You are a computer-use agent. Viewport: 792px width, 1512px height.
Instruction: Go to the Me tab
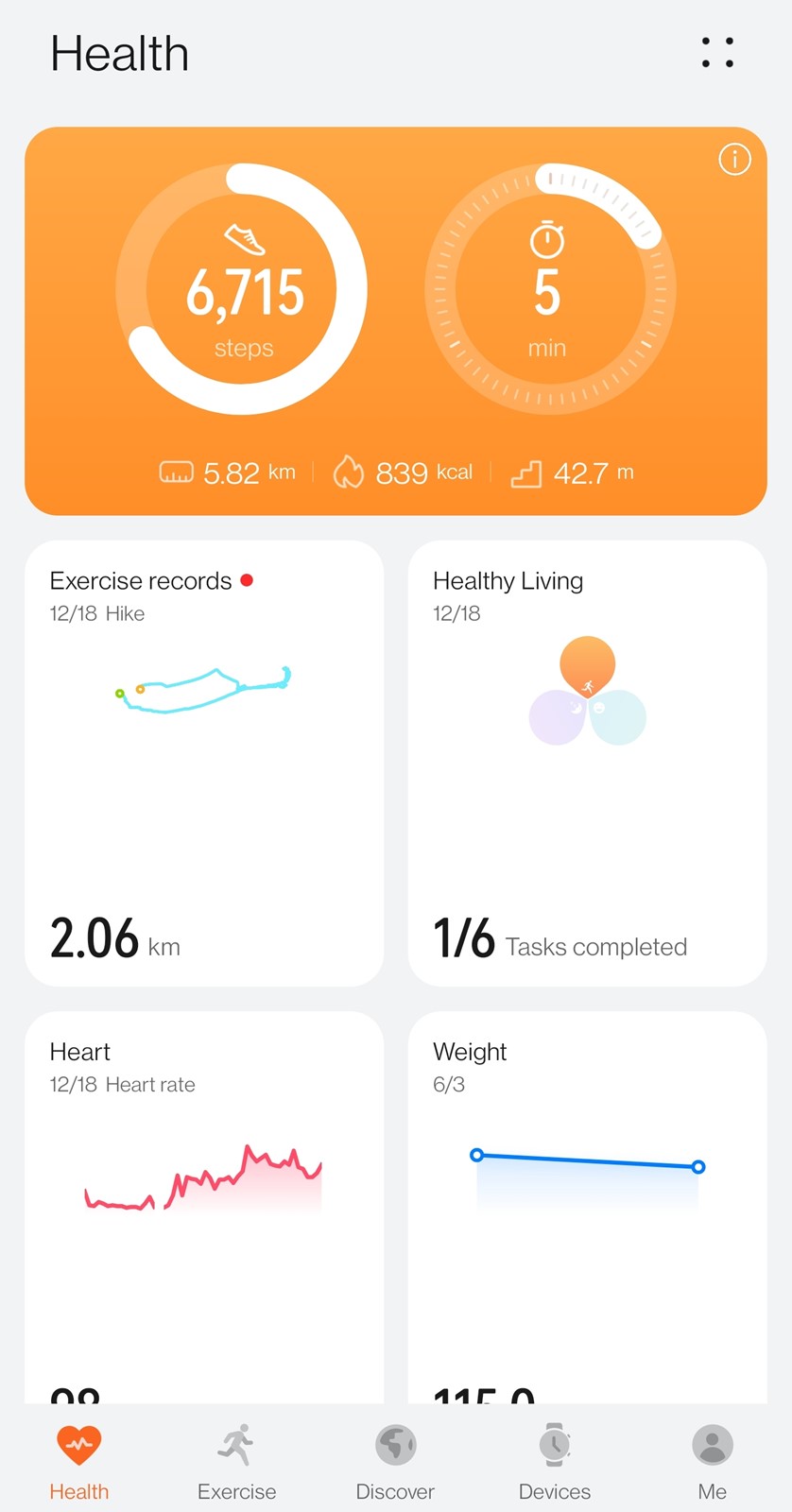coord(713,1463)
